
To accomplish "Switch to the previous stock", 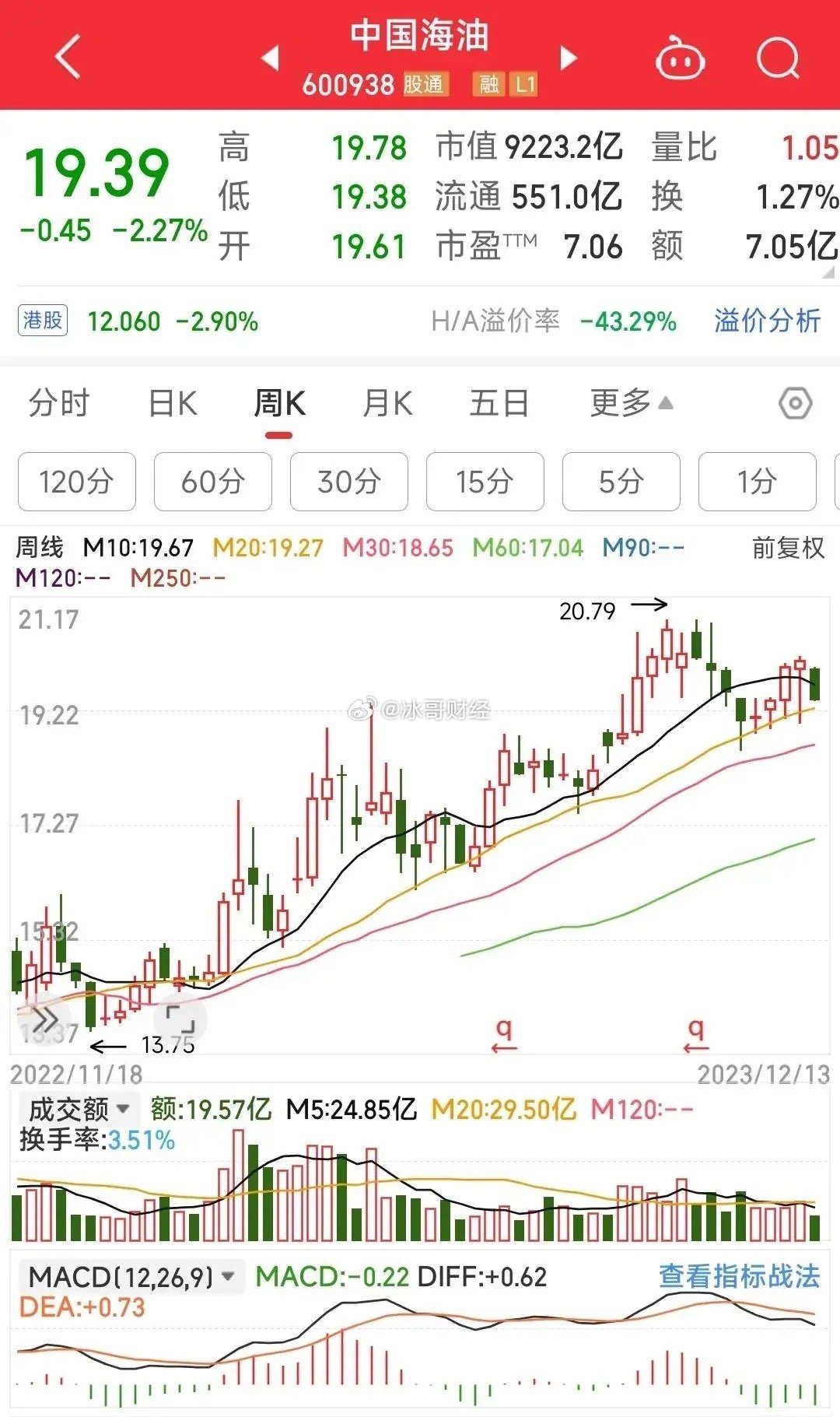I will pyautogui.click(x=270, y=58).
